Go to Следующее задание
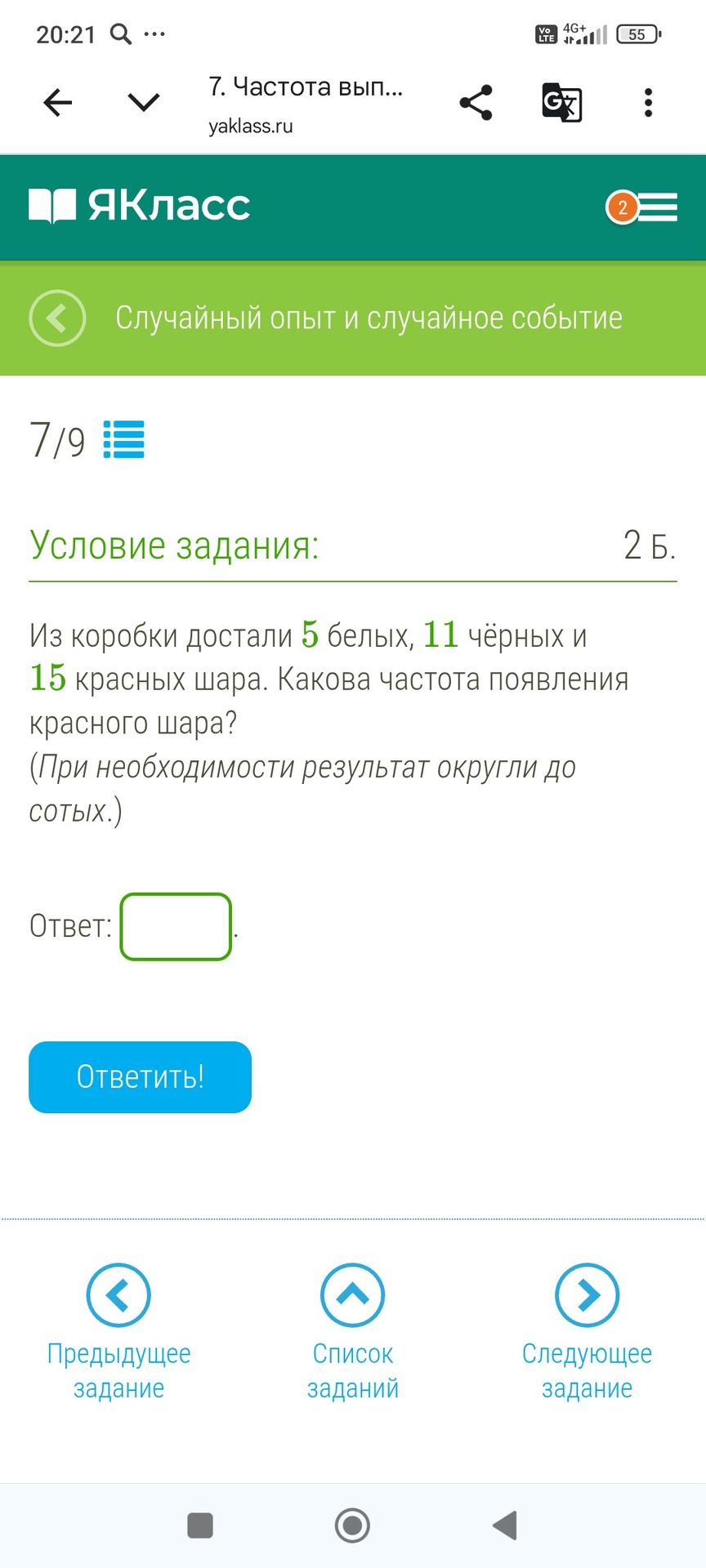 [587, 1332]
